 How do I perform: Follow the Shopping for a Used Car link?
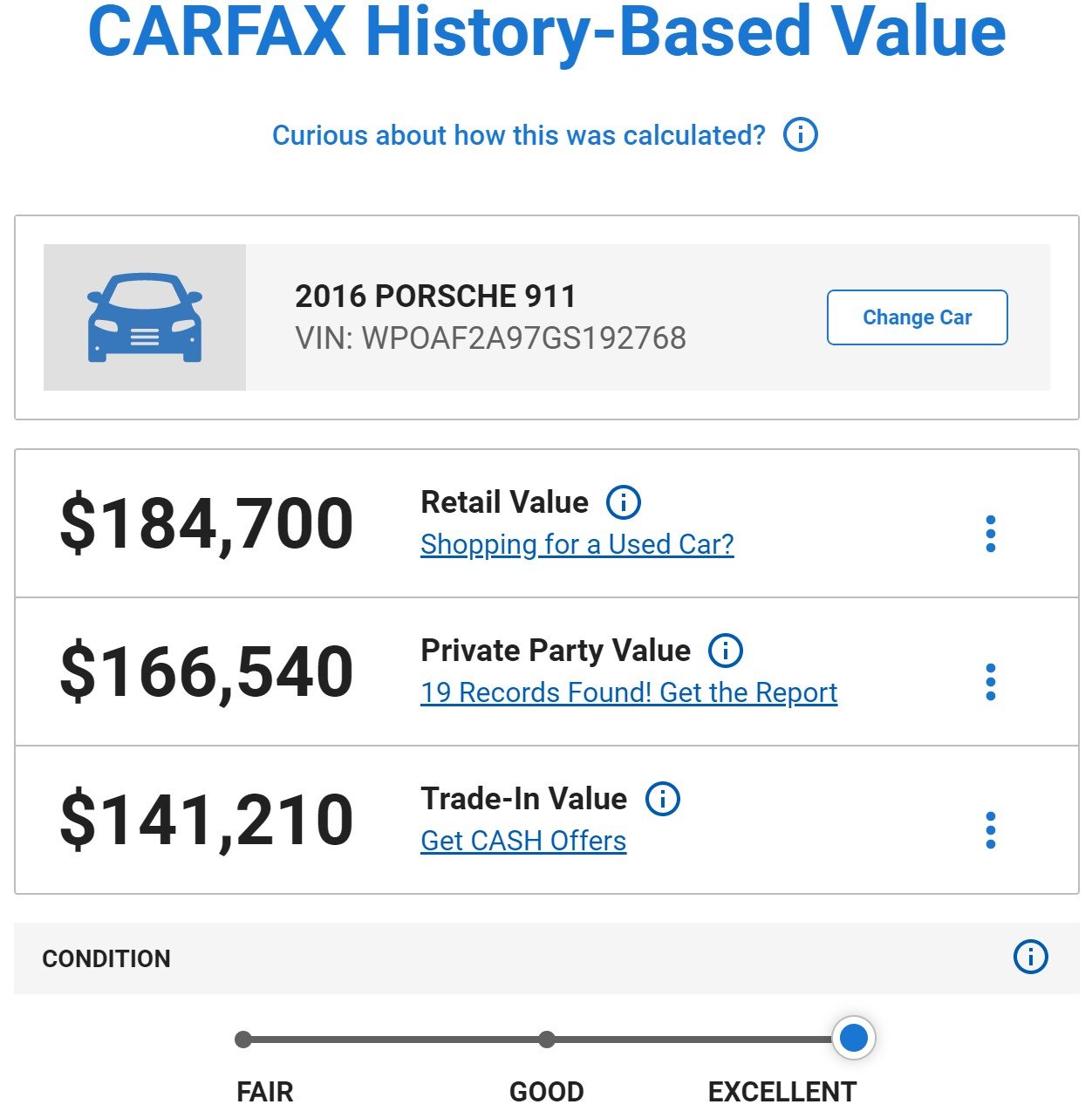(577, 544)
